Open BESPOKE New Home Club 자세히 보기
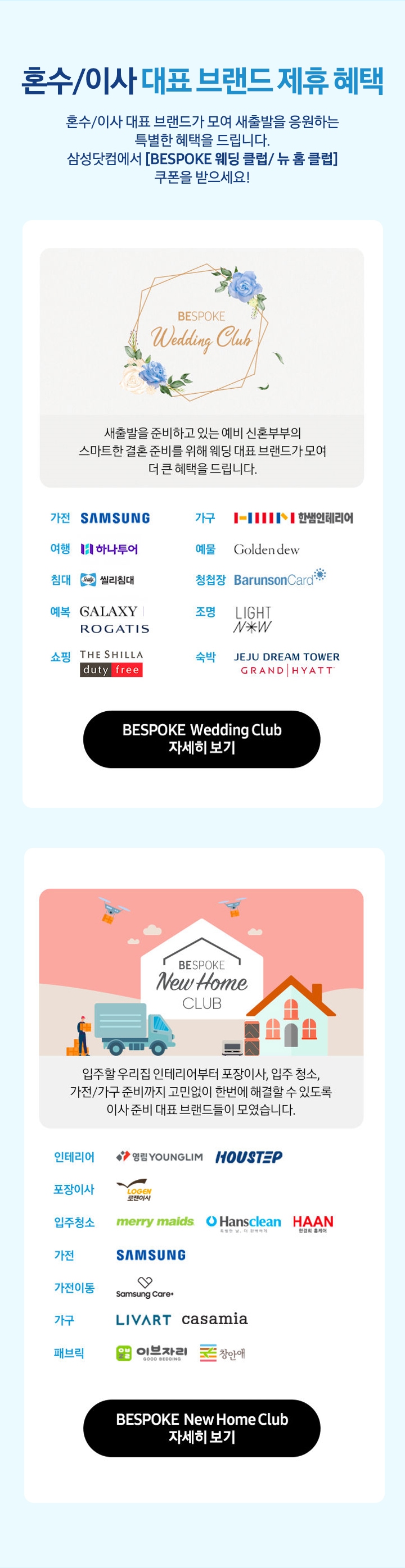The height and width of the screenshot is (1568, 405). pos(201,1428)
